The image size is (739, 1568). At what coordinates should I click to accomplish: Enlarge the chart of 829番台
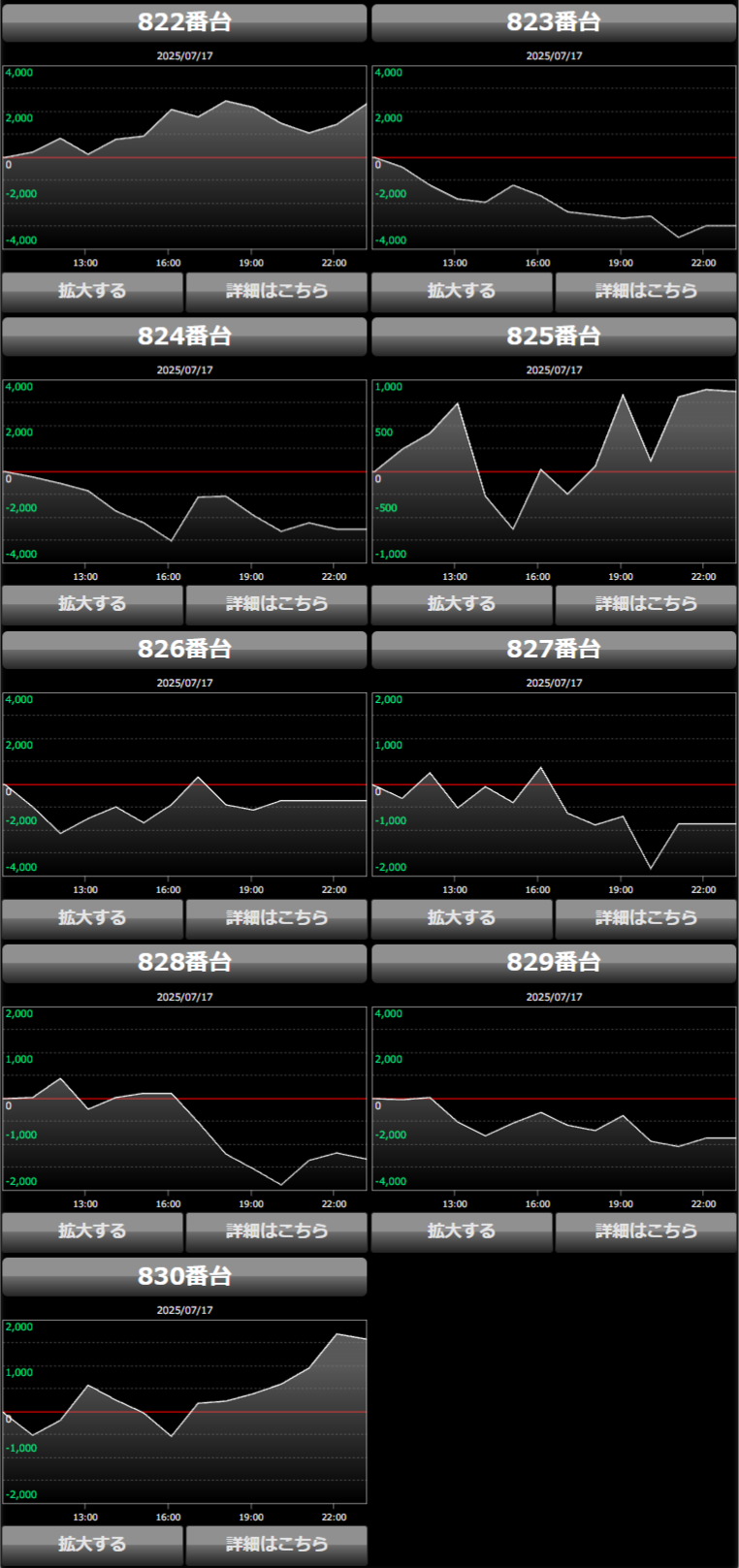point(462,1232)
